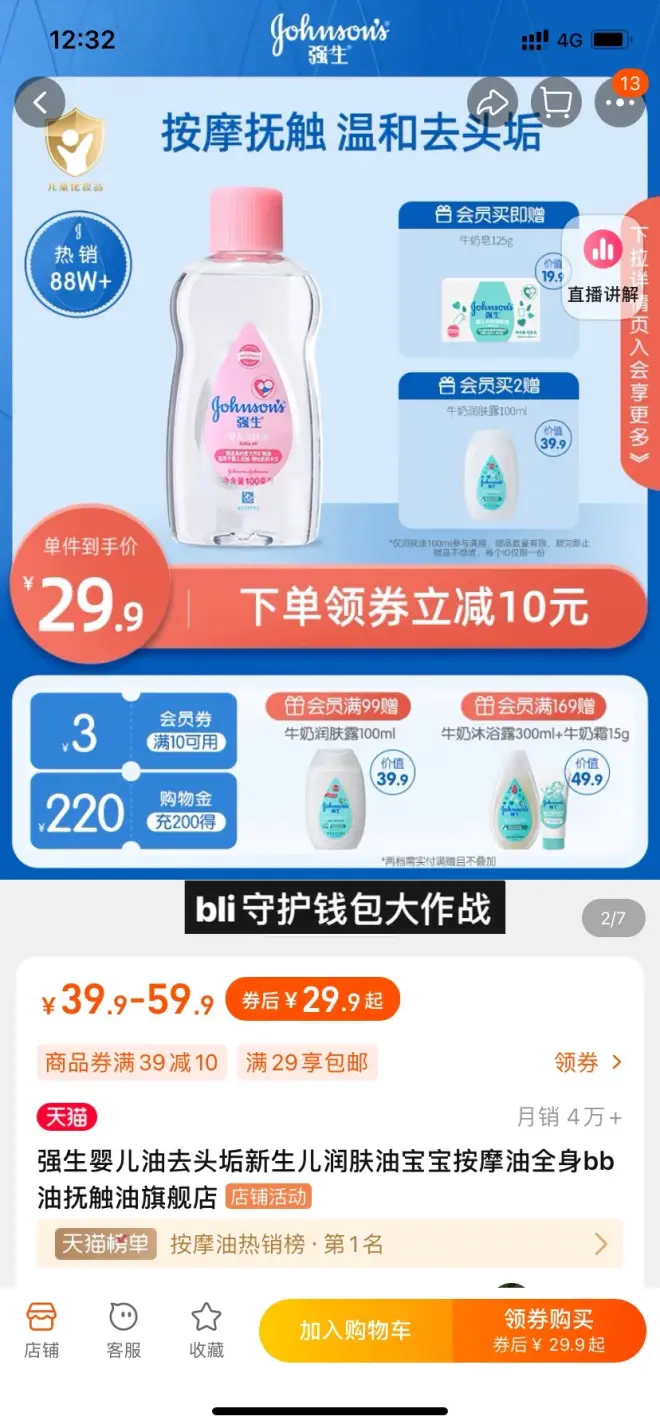Open the shopping cart
This screenshot has width=660, height=1428.
coord(555,102)
